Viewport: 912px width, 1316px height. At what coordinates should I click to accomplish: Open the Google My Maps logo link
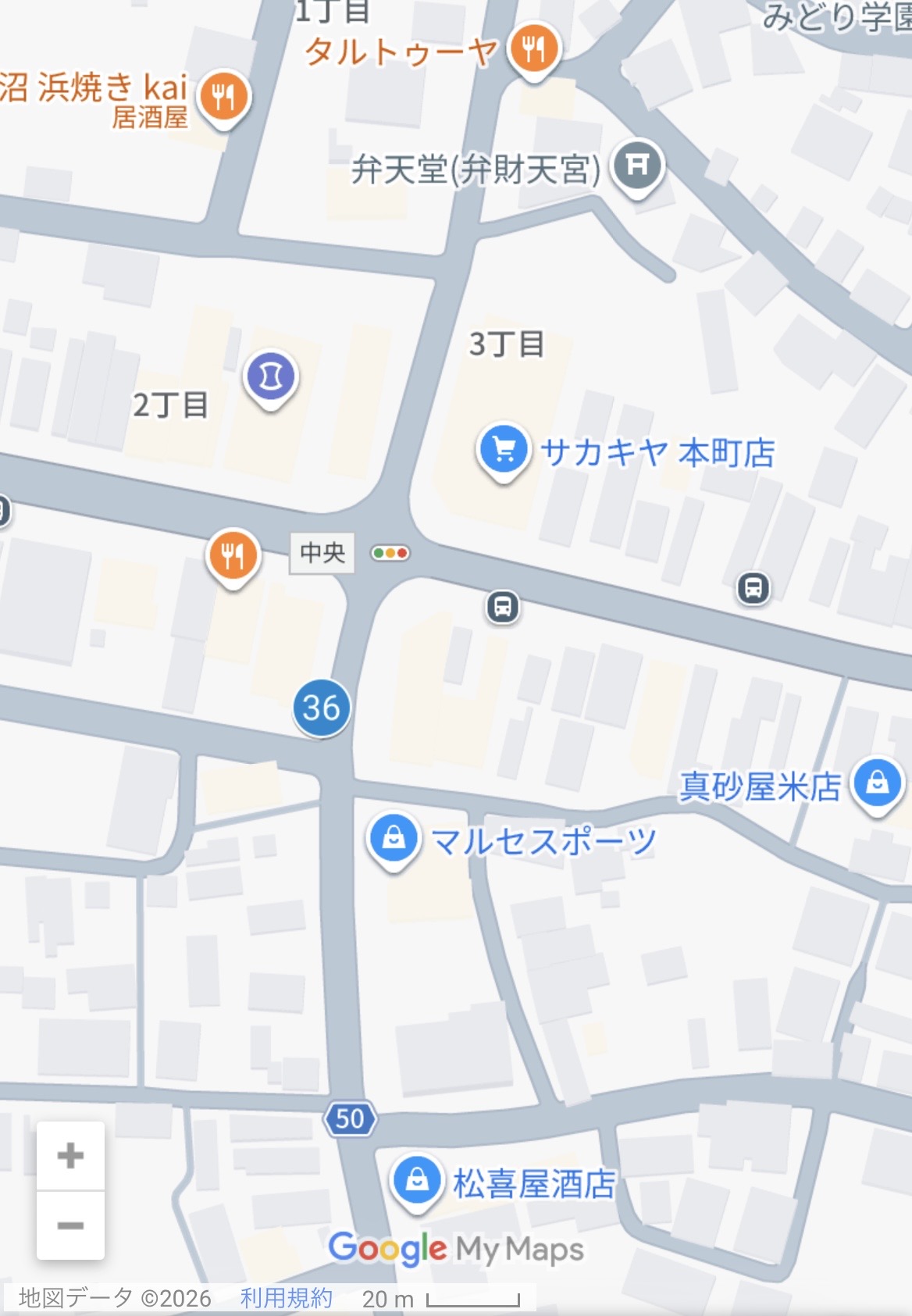(x=455, y=1248)
